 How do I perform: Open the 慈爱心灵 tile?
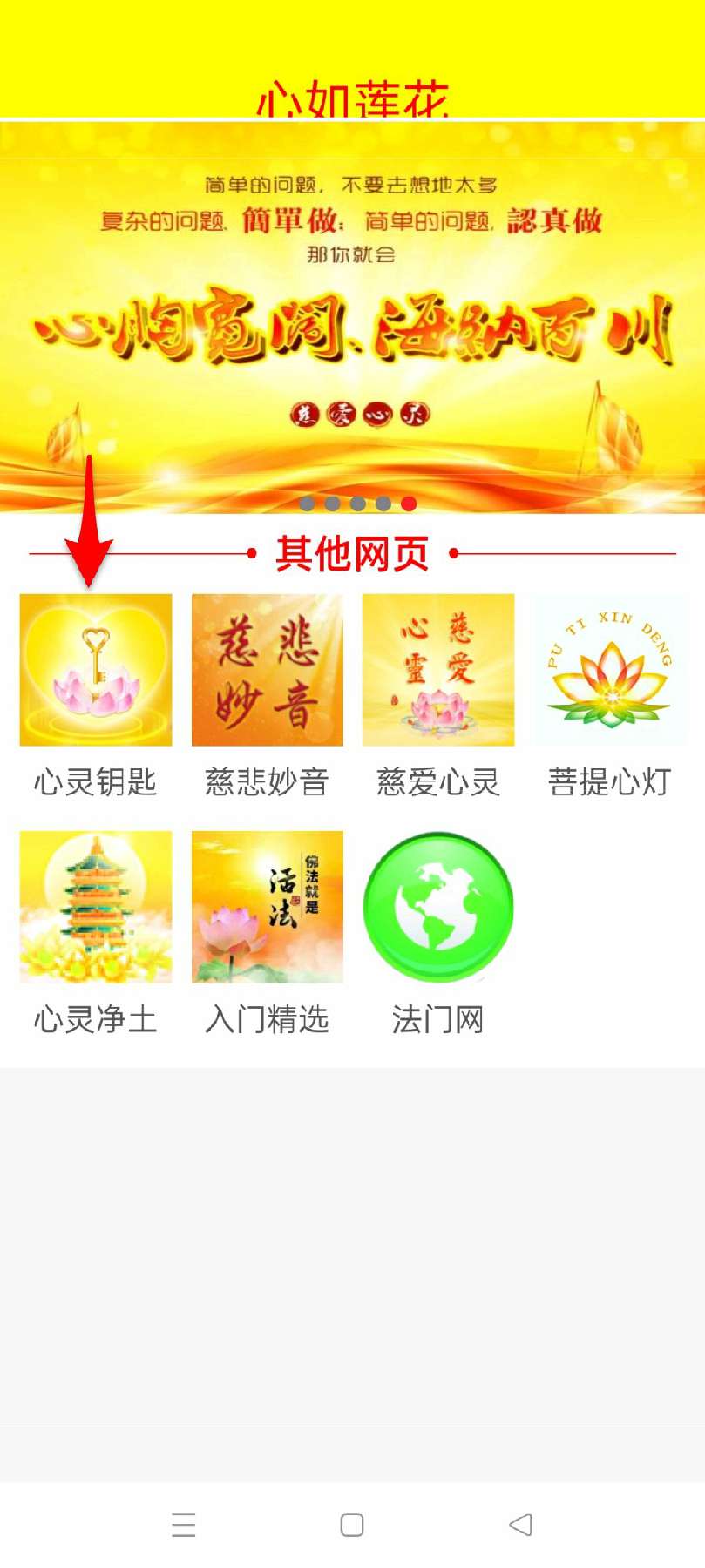click(x=438, y=670)
